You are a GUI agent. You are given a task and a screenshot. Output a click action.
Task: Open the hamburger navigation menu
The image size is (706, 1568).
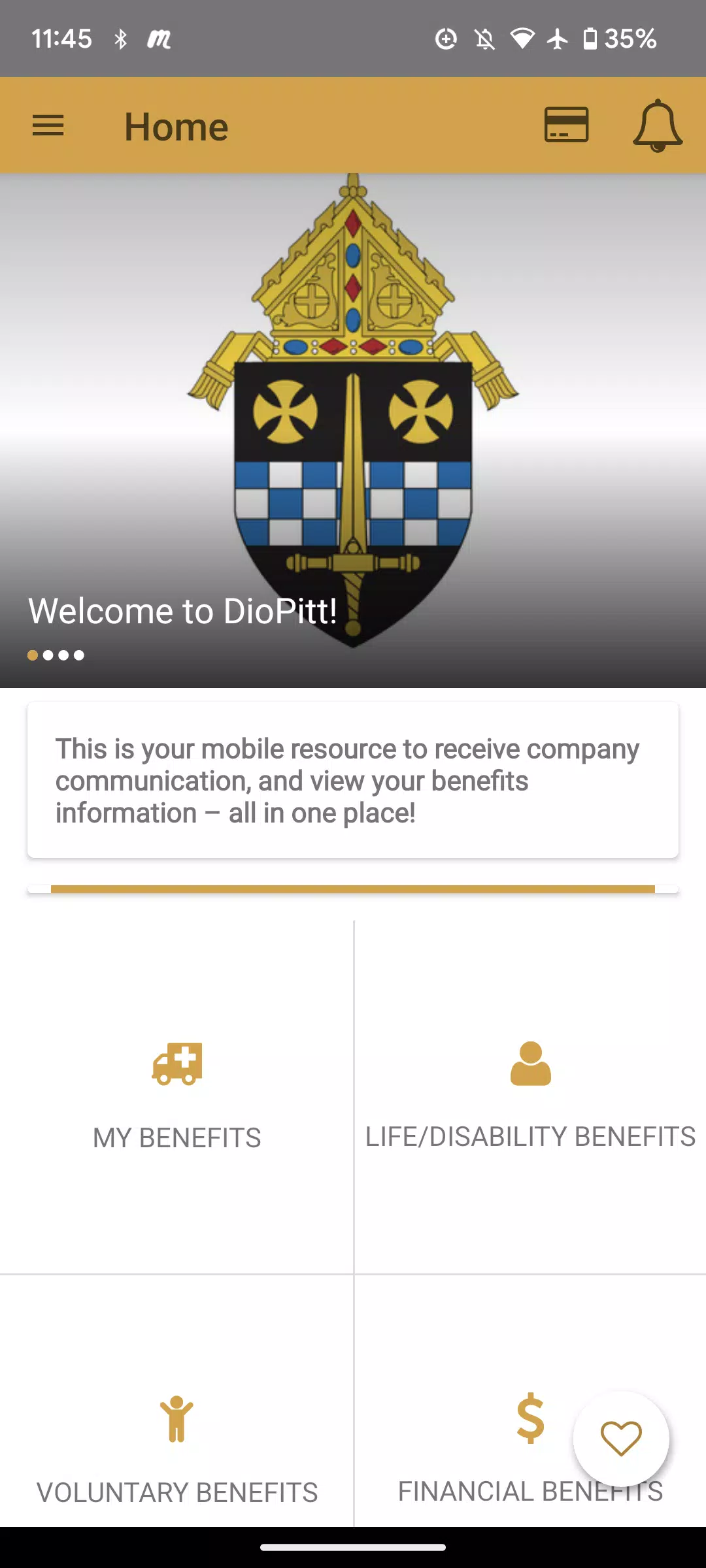click(48, 125)
